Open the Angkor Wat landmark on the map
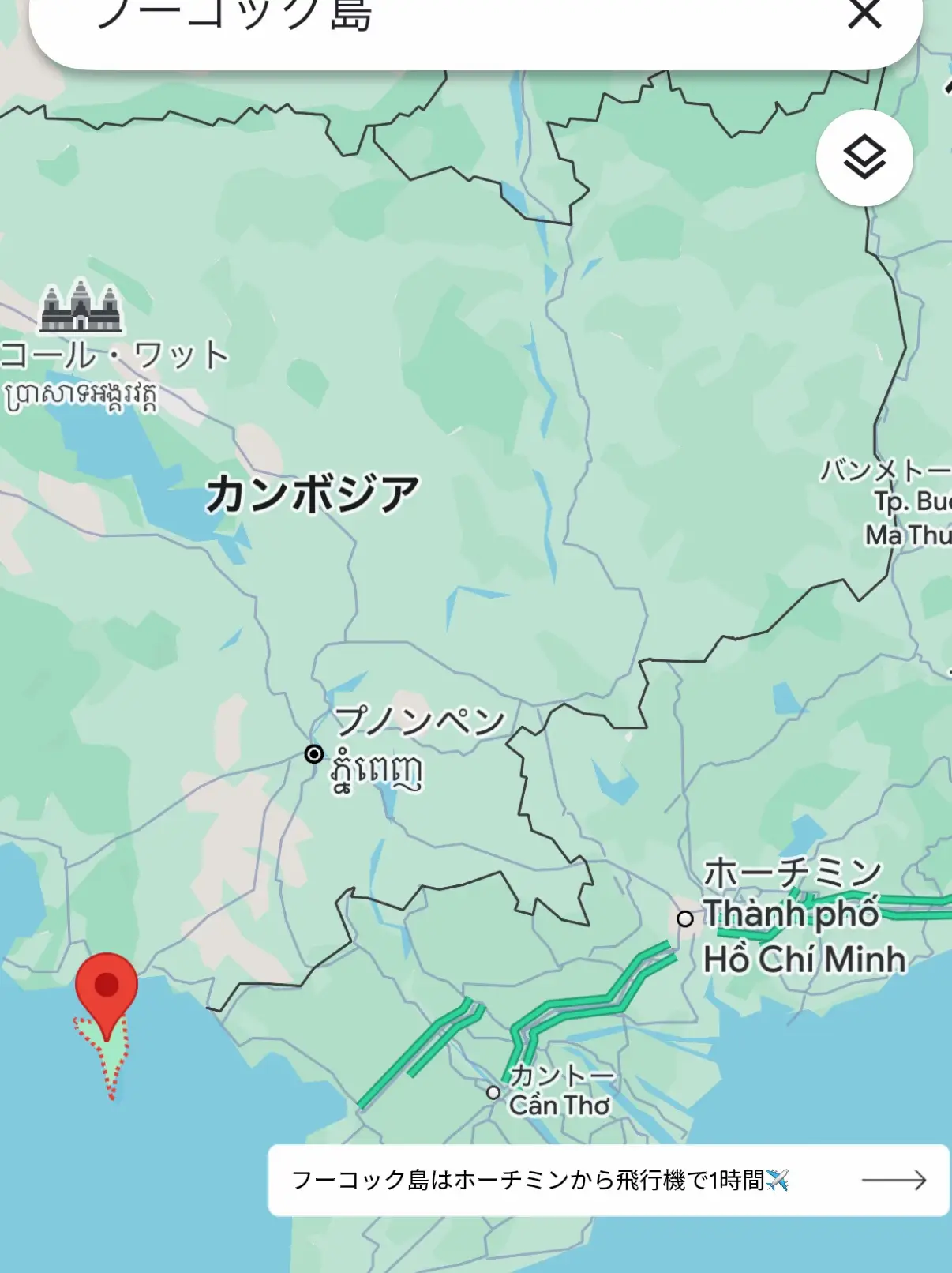 [81, 308]
